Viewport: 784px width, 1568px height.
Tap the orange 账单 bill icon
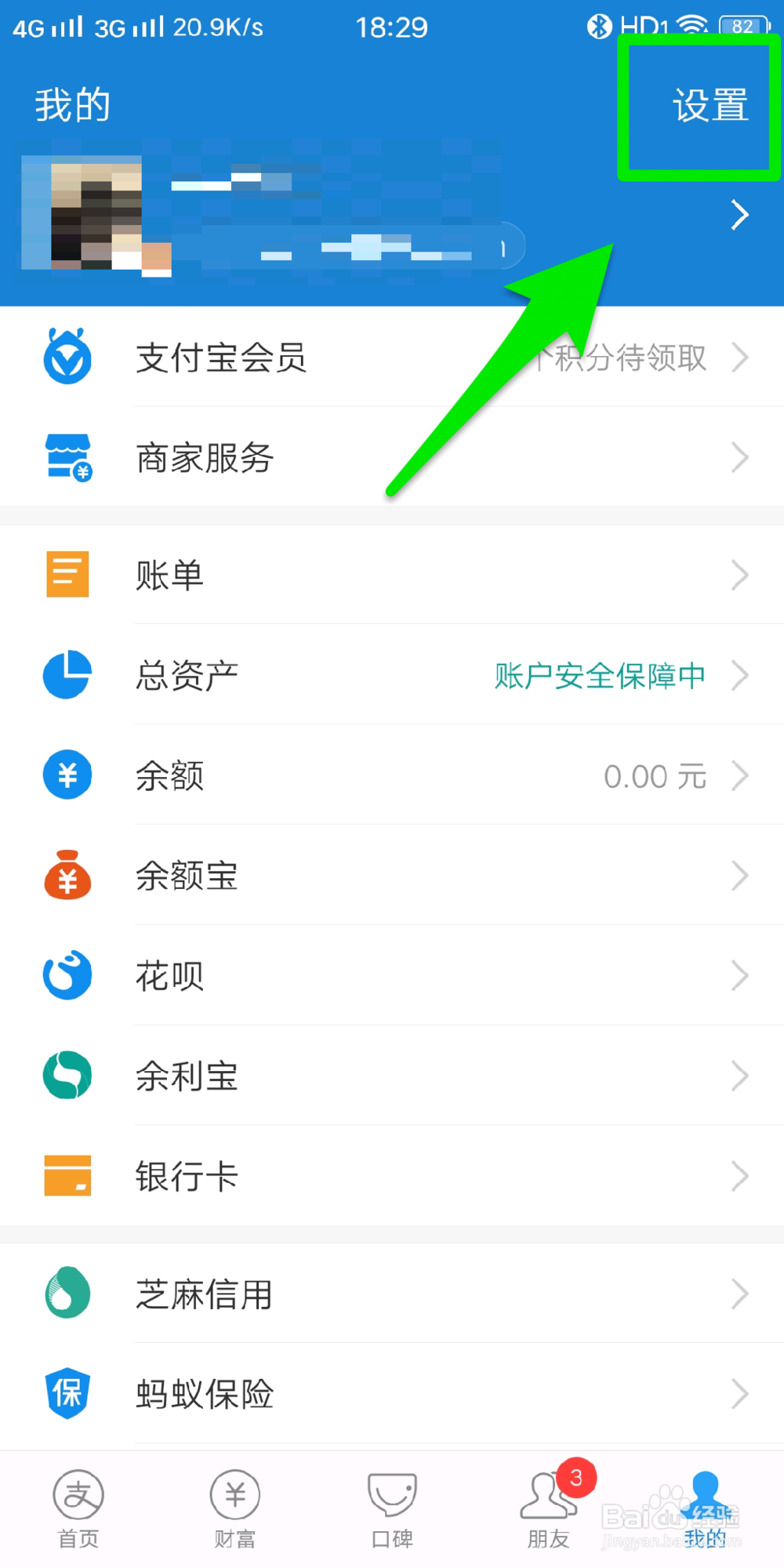pos(66,575)
